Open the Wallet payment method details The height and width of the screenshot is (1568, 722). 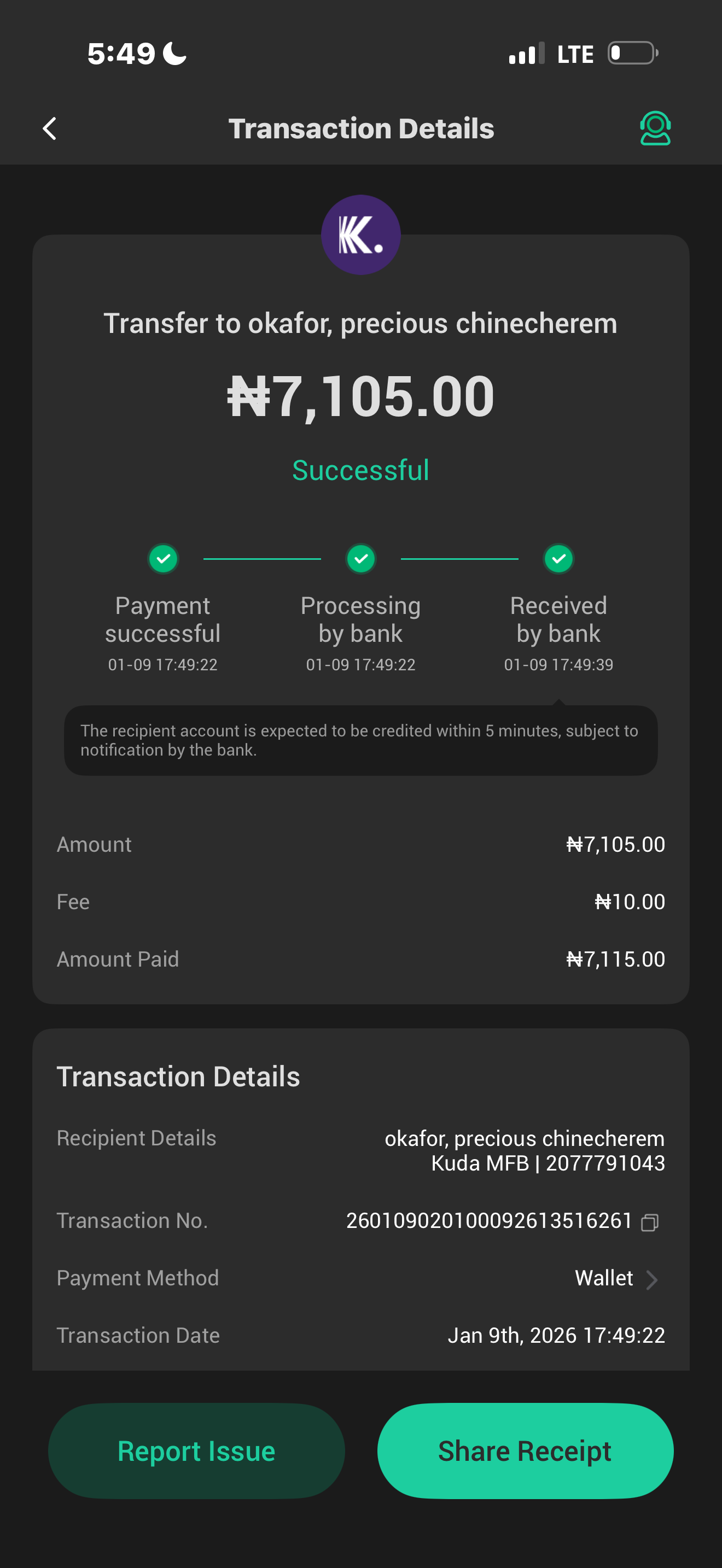click(x=616, y=1278)
